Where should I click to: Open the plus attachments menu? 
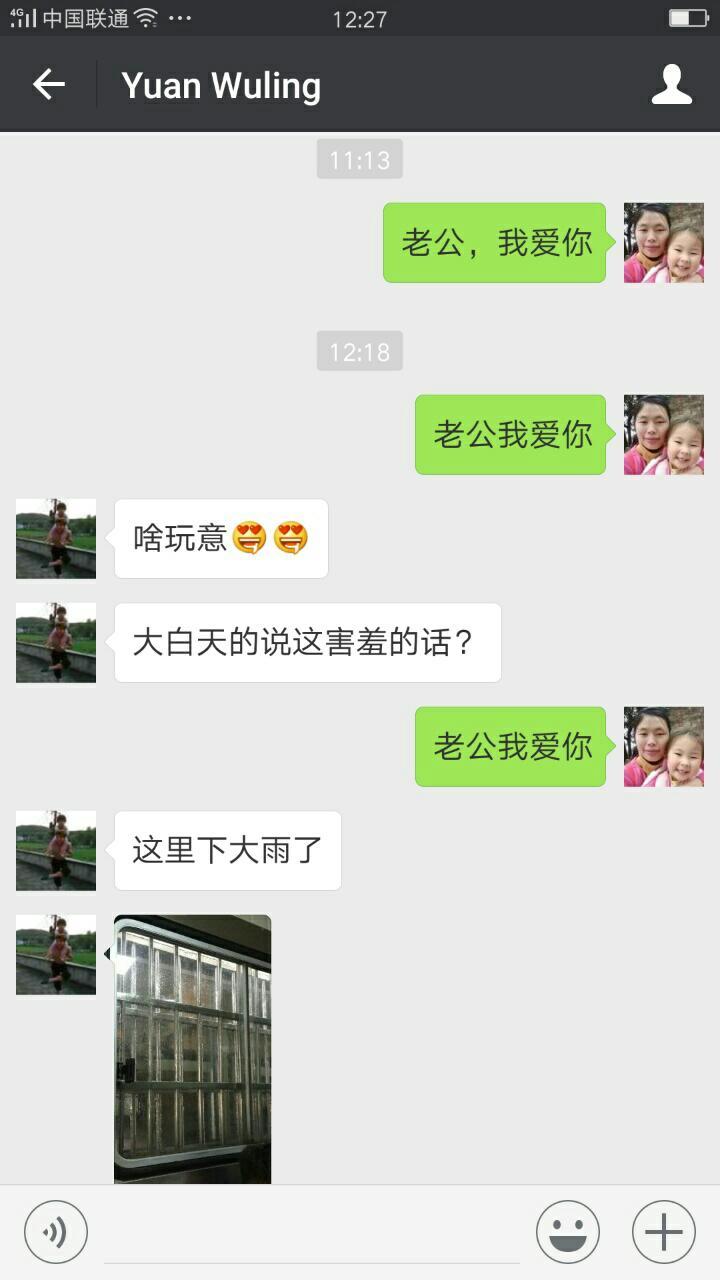tap(664, 1232)
